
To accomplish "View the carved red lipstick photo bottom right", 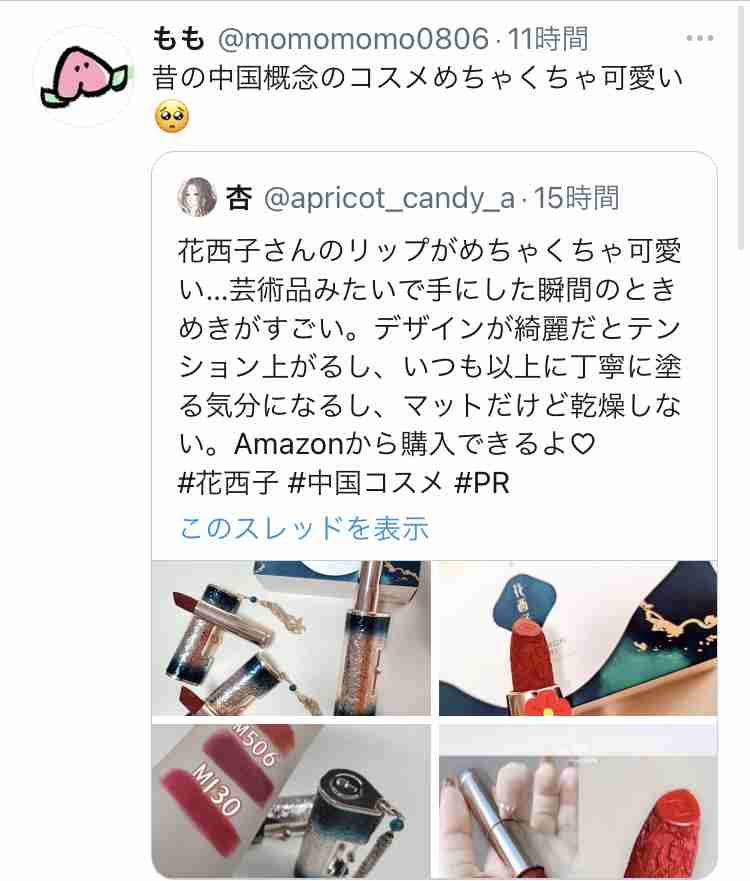I will click(579, 805).
